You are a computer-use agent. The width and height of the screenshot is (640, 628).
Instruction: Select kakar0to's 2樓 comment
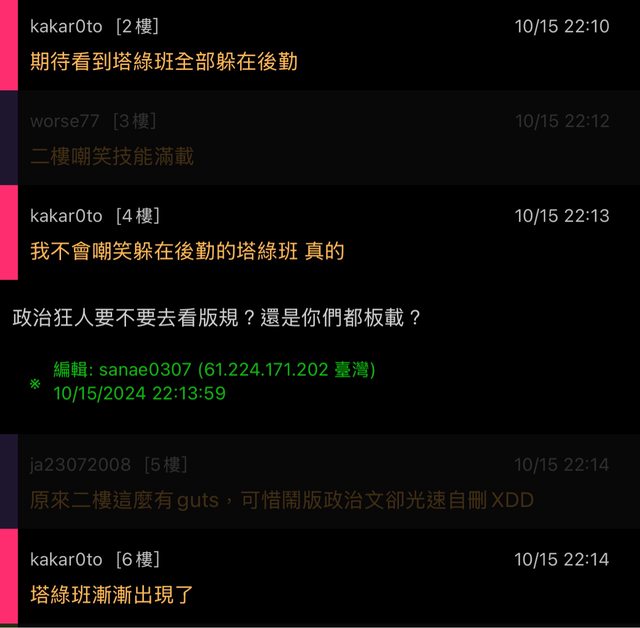(x=164, y=62)
